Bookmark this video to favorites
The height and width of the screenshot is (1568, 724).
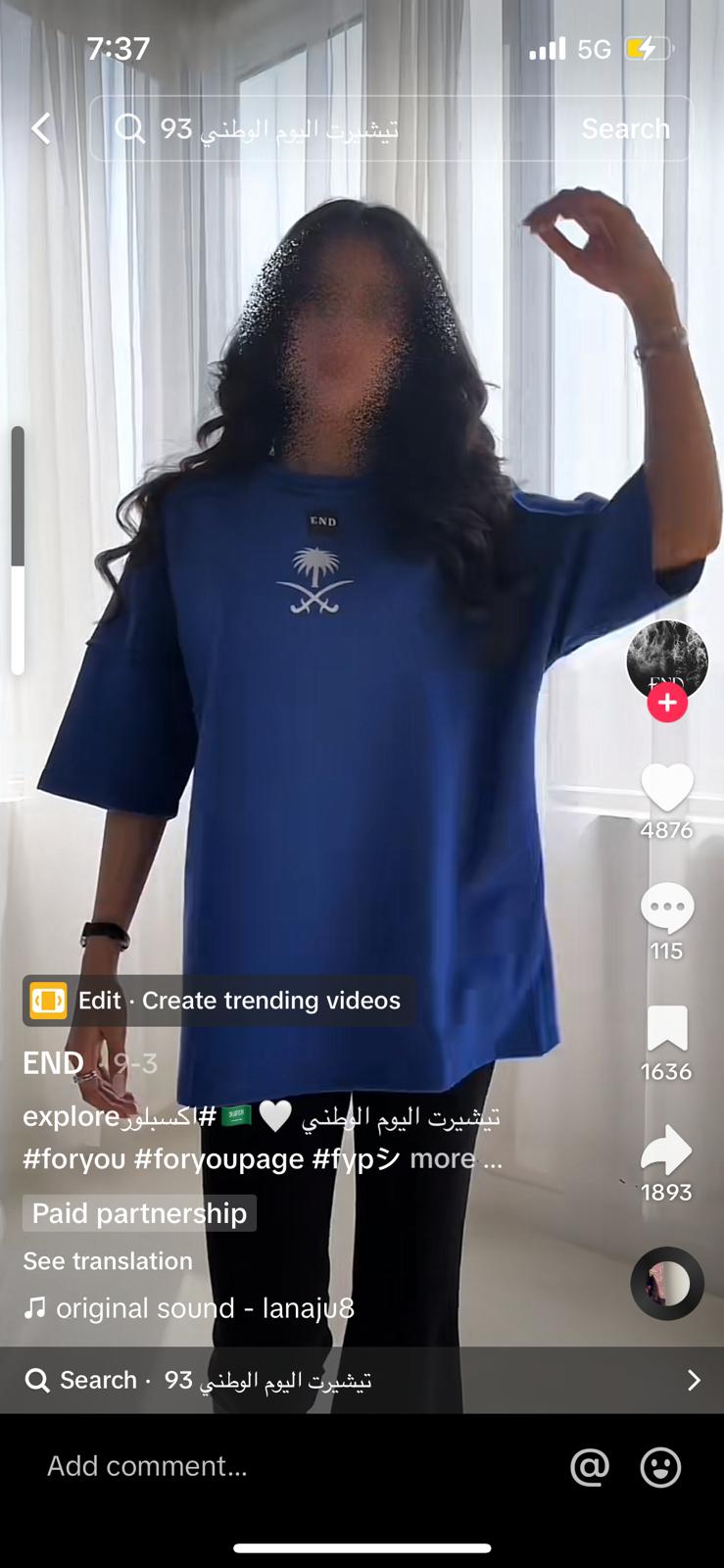[x=667, y=1028]
